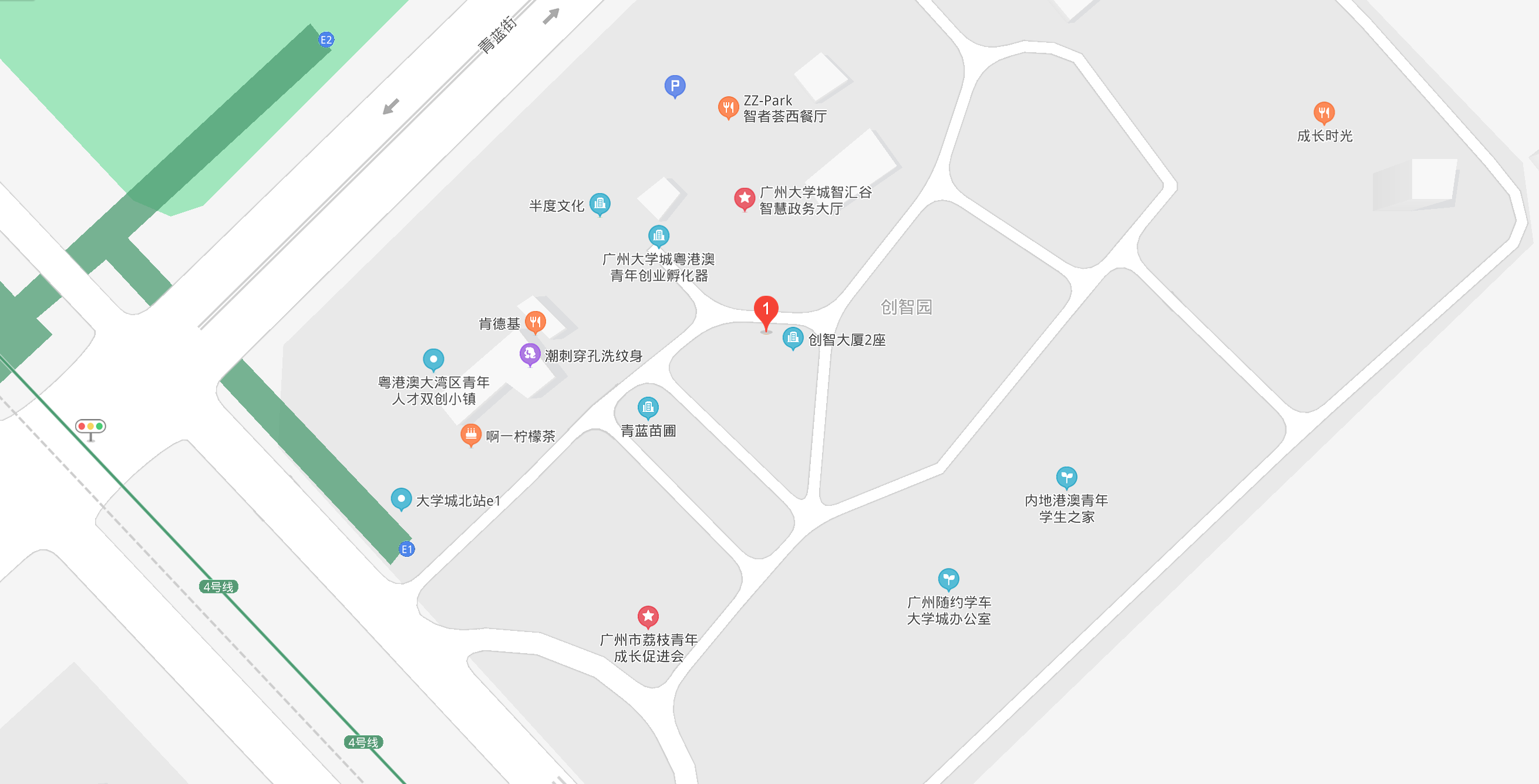The image size is (1539, 784).
Task: Tap the red marker numbered 1
Action: click(x=765, y=310)
